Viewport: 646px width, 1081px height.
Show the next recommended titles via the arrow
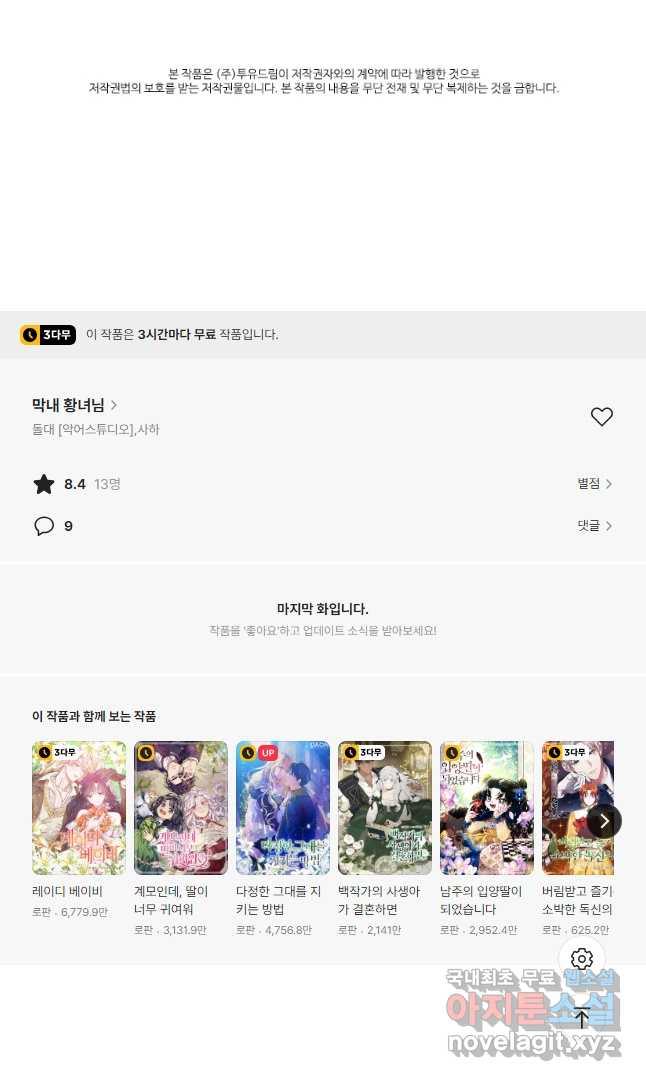(604, 821)
